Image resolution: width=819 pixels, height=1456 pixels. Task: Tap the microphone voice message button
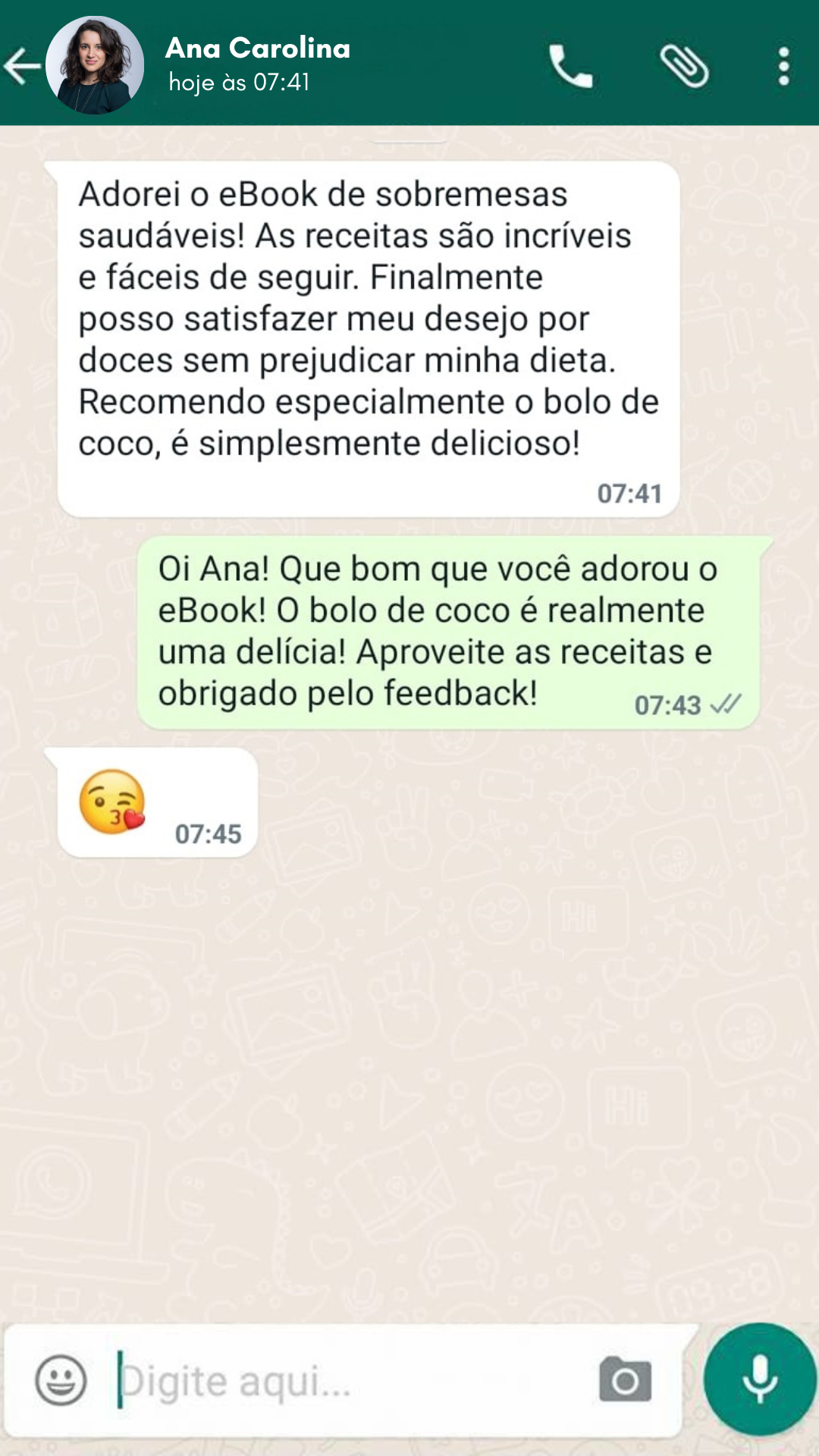coord(760,1379)
